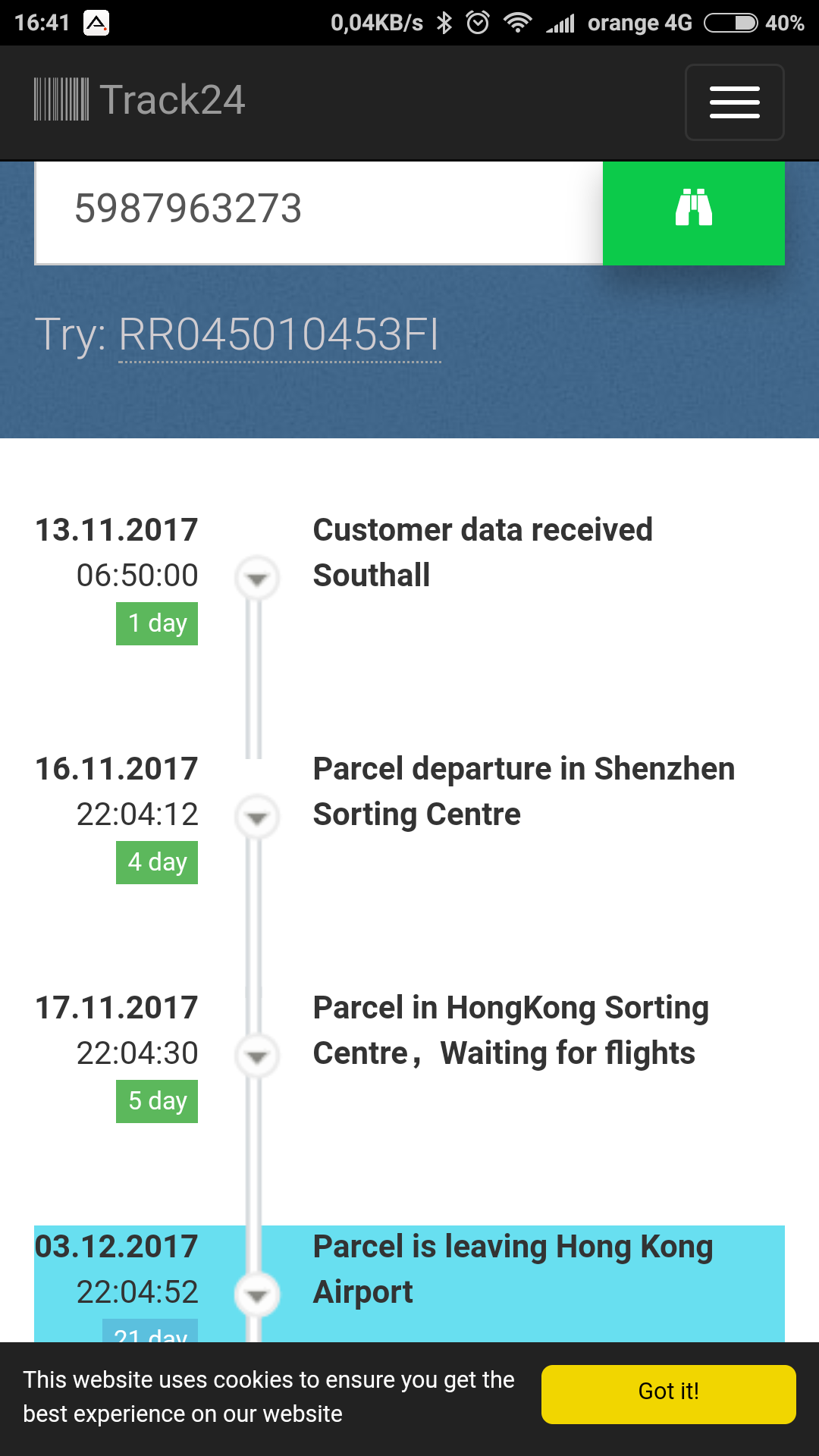
Task: Try sample tracking code RR045010453FI
Action: [279, 334]
